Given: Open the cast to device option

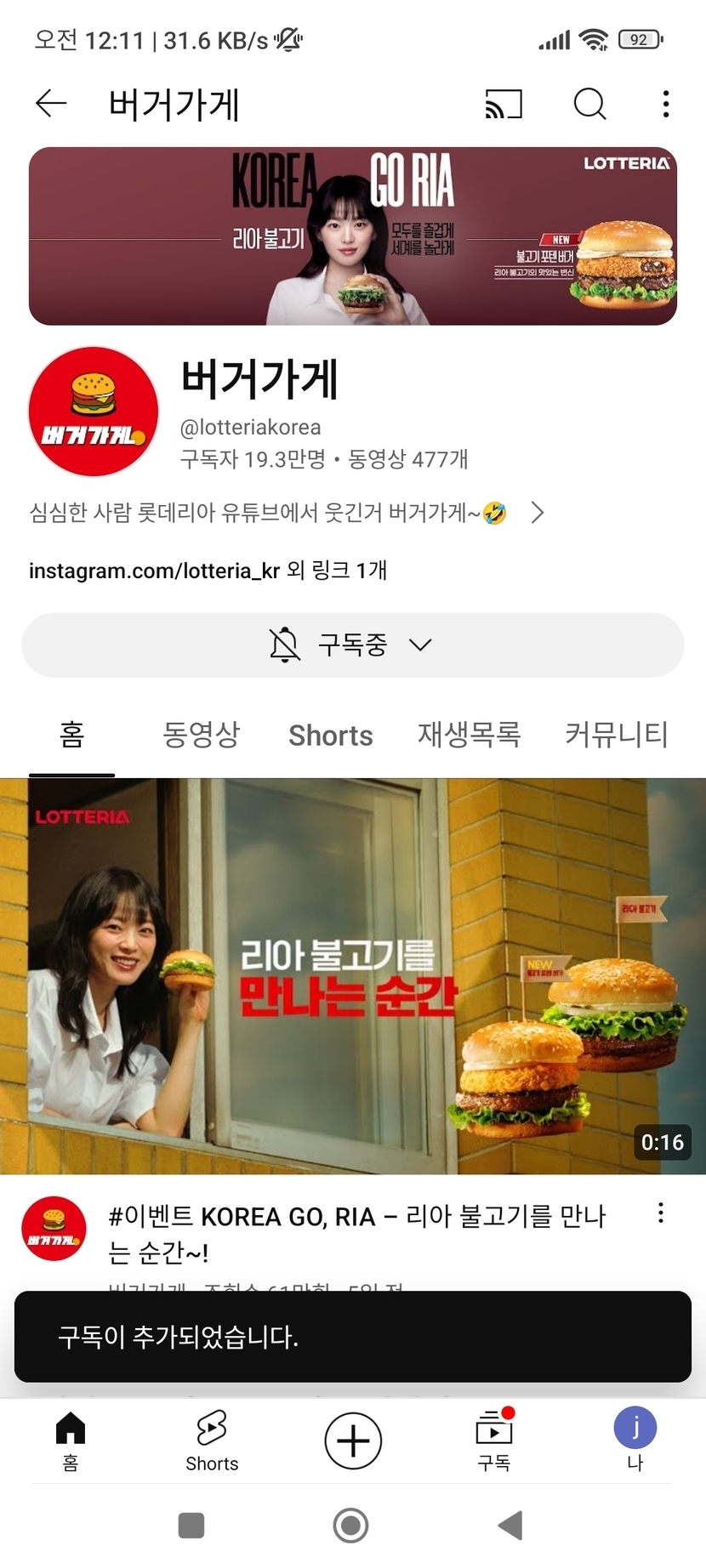Looking at the screenshot, I should click(504, 104).
